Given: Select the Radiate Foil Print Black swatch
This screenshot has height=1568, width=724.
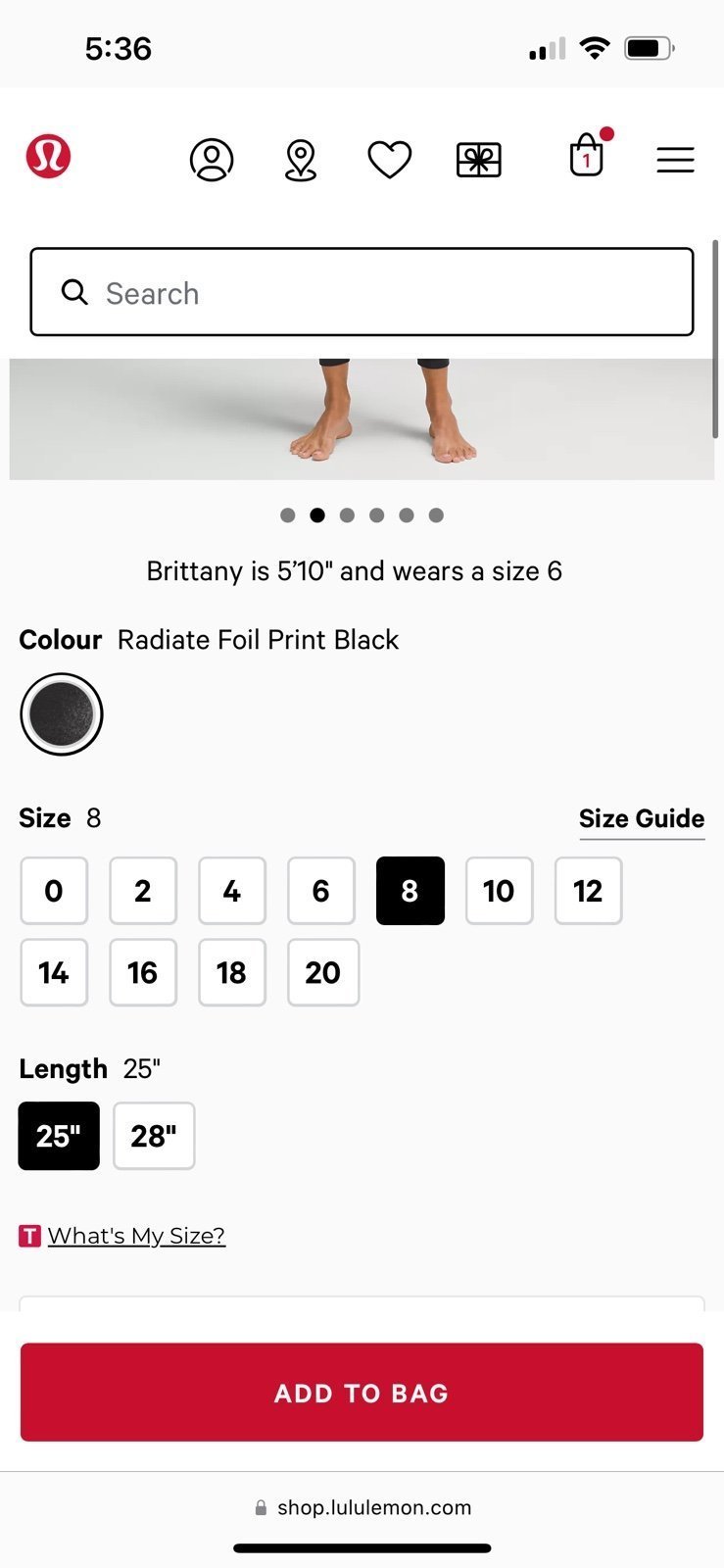Looking at the screenshot, I should coord(62,714).
